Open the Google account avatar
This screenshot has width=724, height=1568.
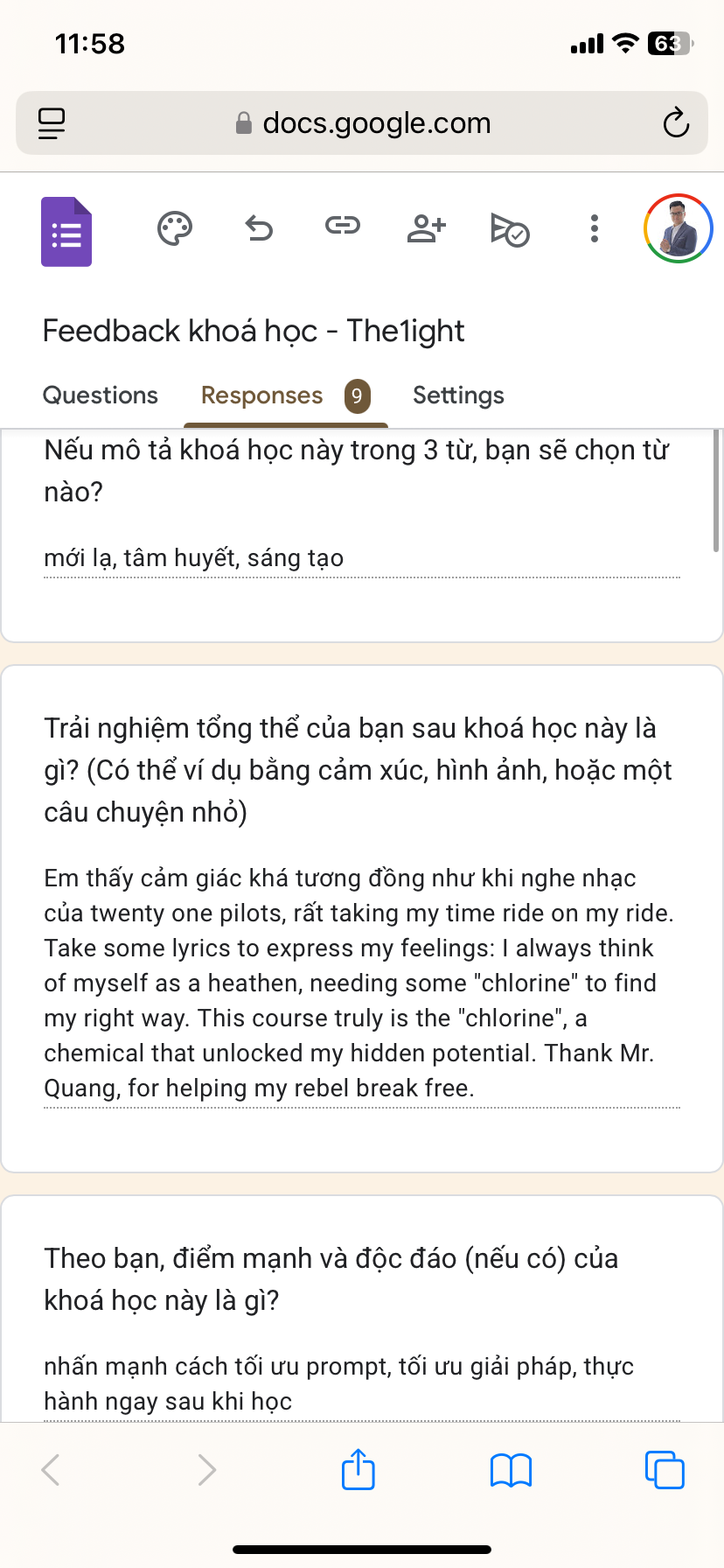pos(679,228)
